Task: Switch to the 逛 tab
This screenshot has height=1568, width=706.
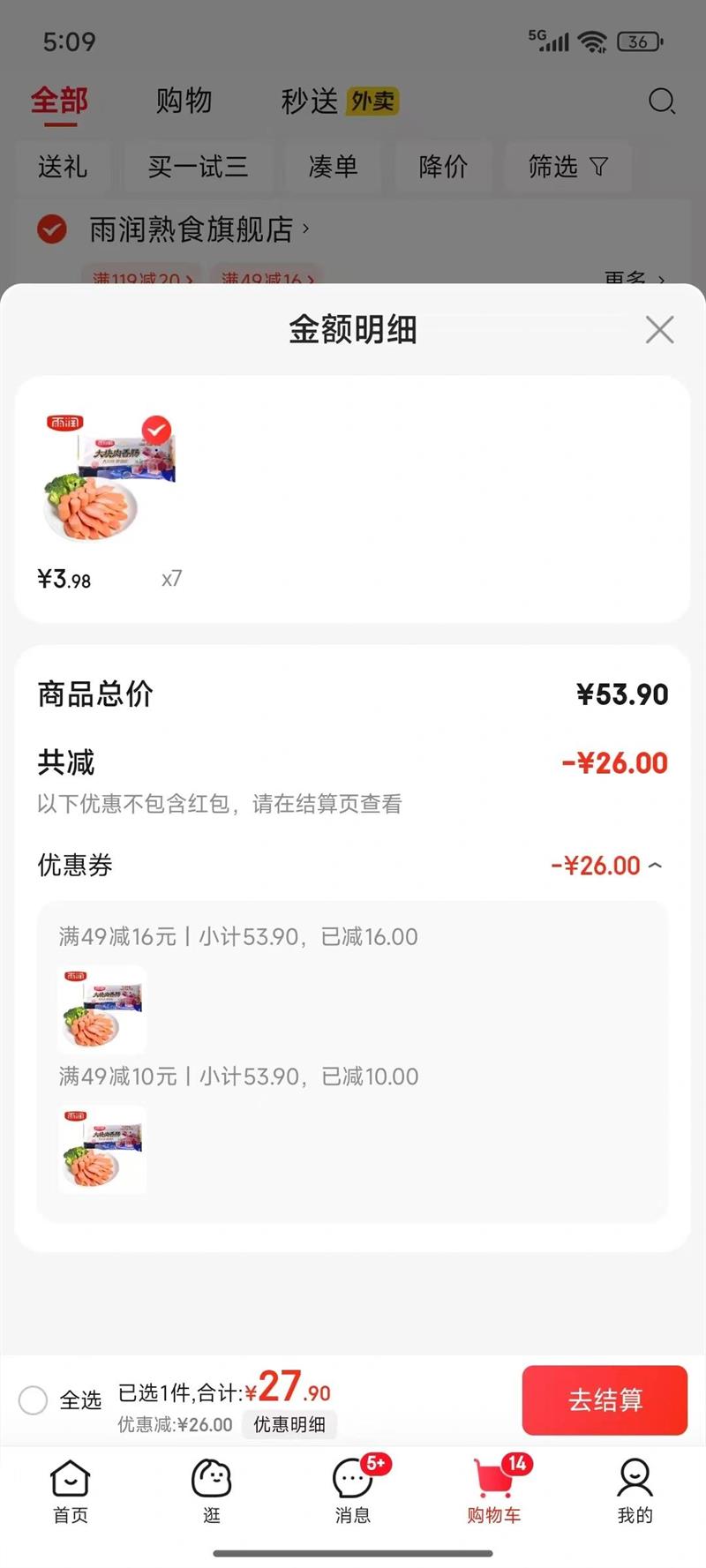Action: (x=212, y=1491)
